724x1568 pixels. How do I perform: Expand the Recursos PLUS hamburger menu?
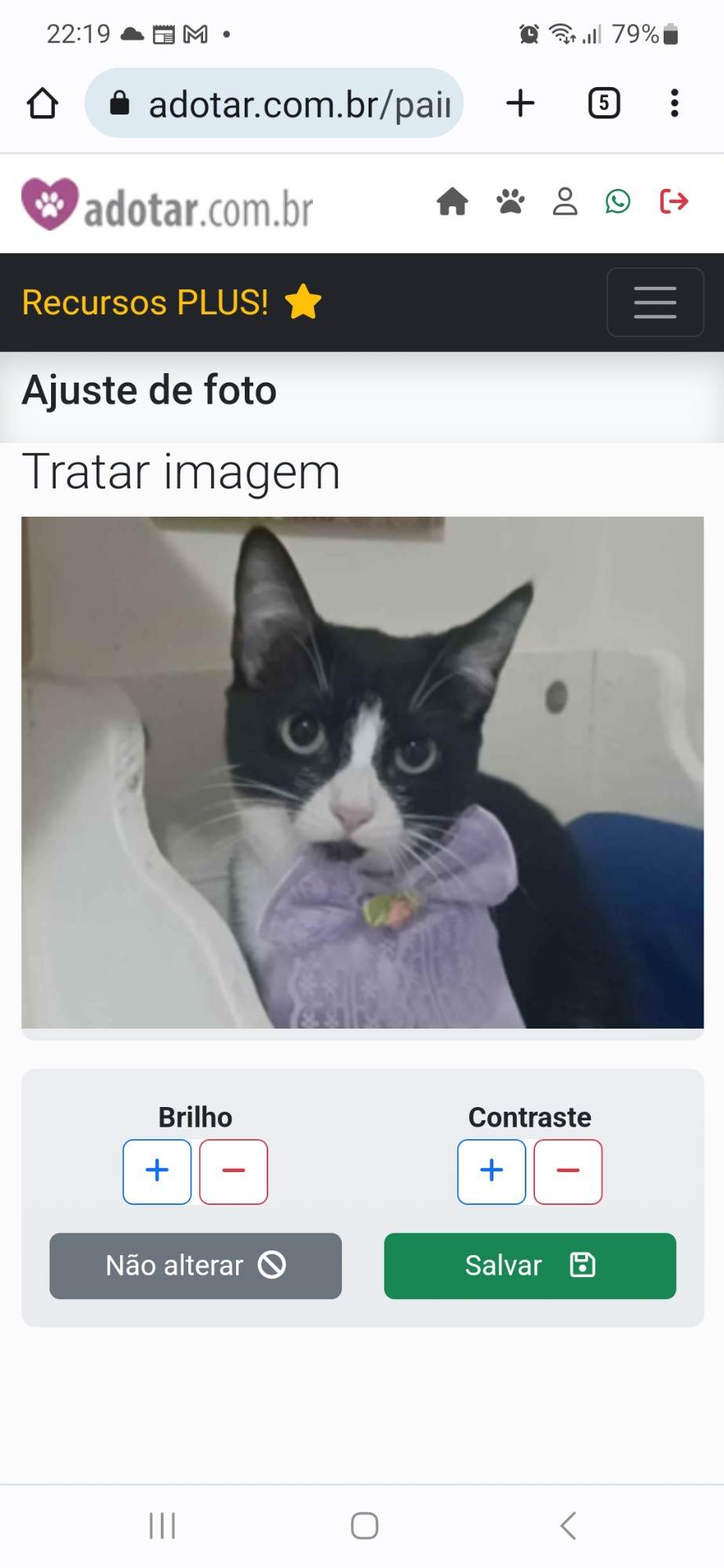tap(655, 303)
